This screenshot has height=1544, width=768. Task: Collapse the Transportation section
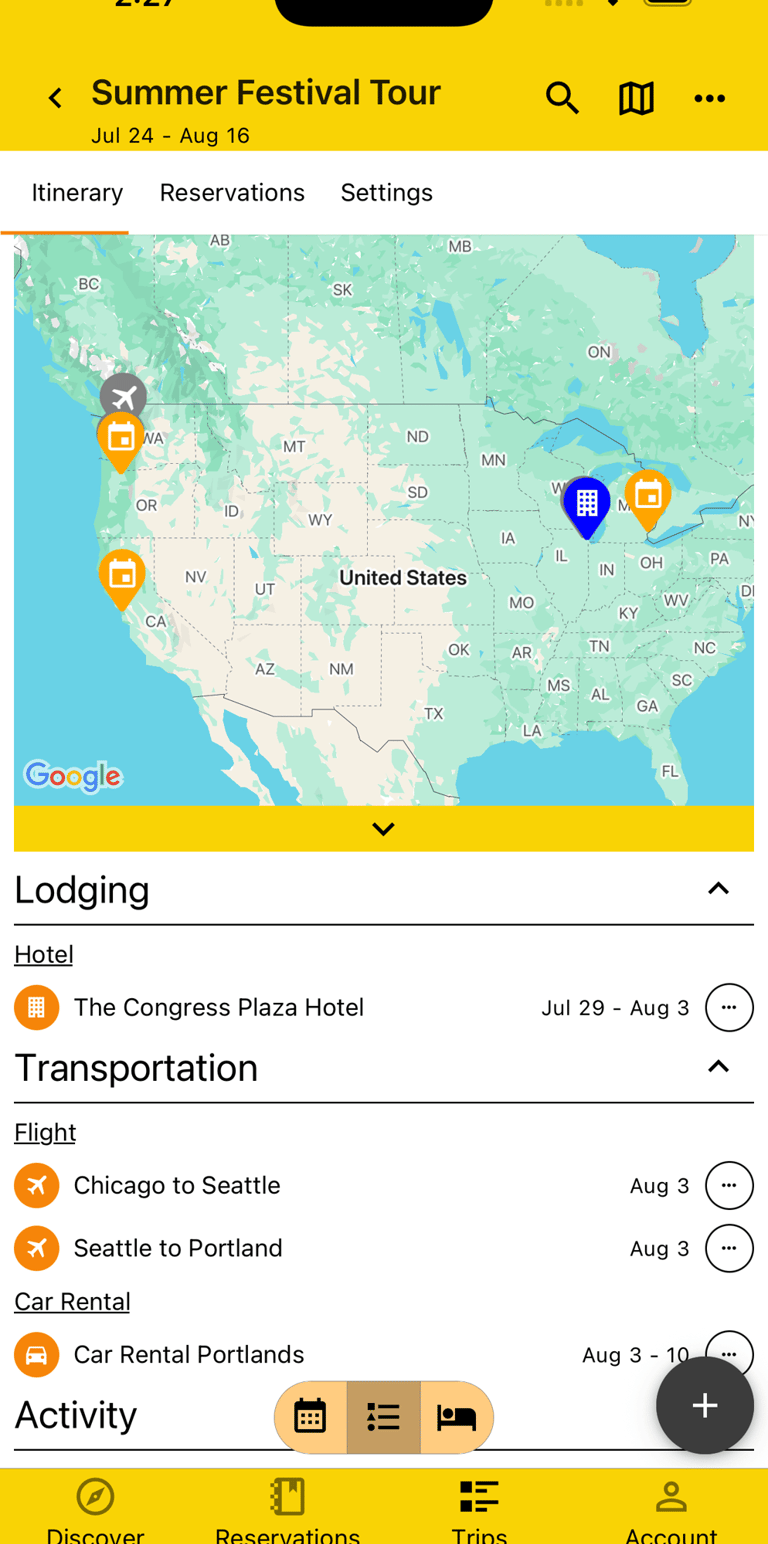pos(718,1066)
